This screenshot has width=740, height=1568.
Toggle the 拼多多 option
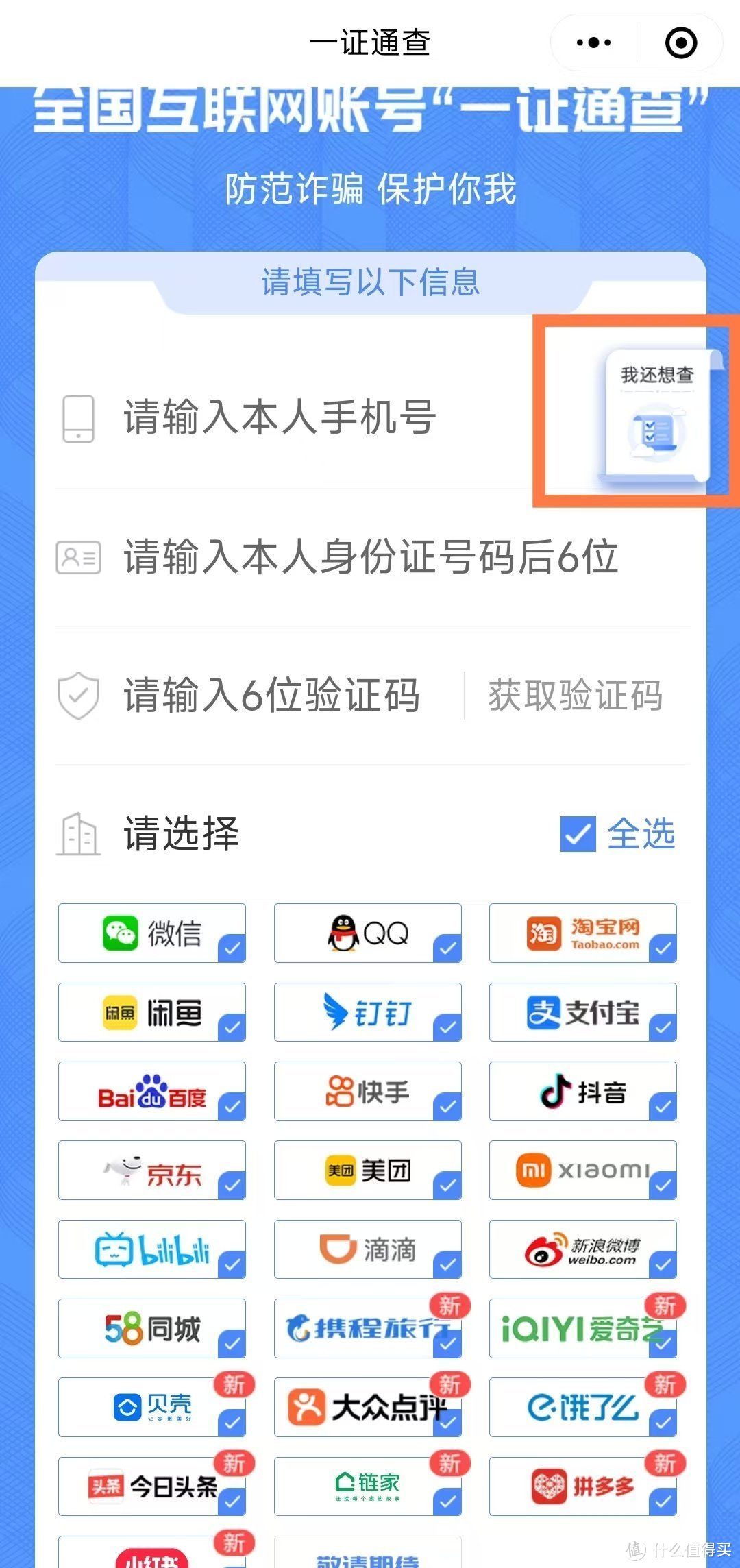click(583, 1486)
